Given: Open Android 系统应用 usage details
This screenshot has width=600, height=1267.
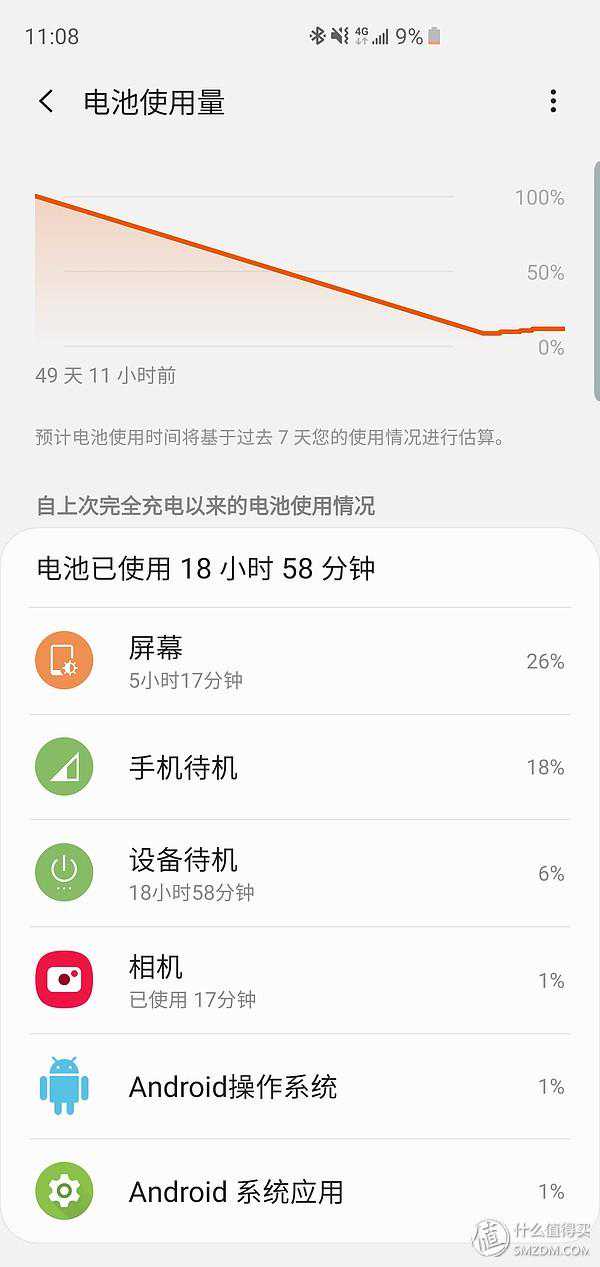Looking at the screenshot, I should 300,1191.
